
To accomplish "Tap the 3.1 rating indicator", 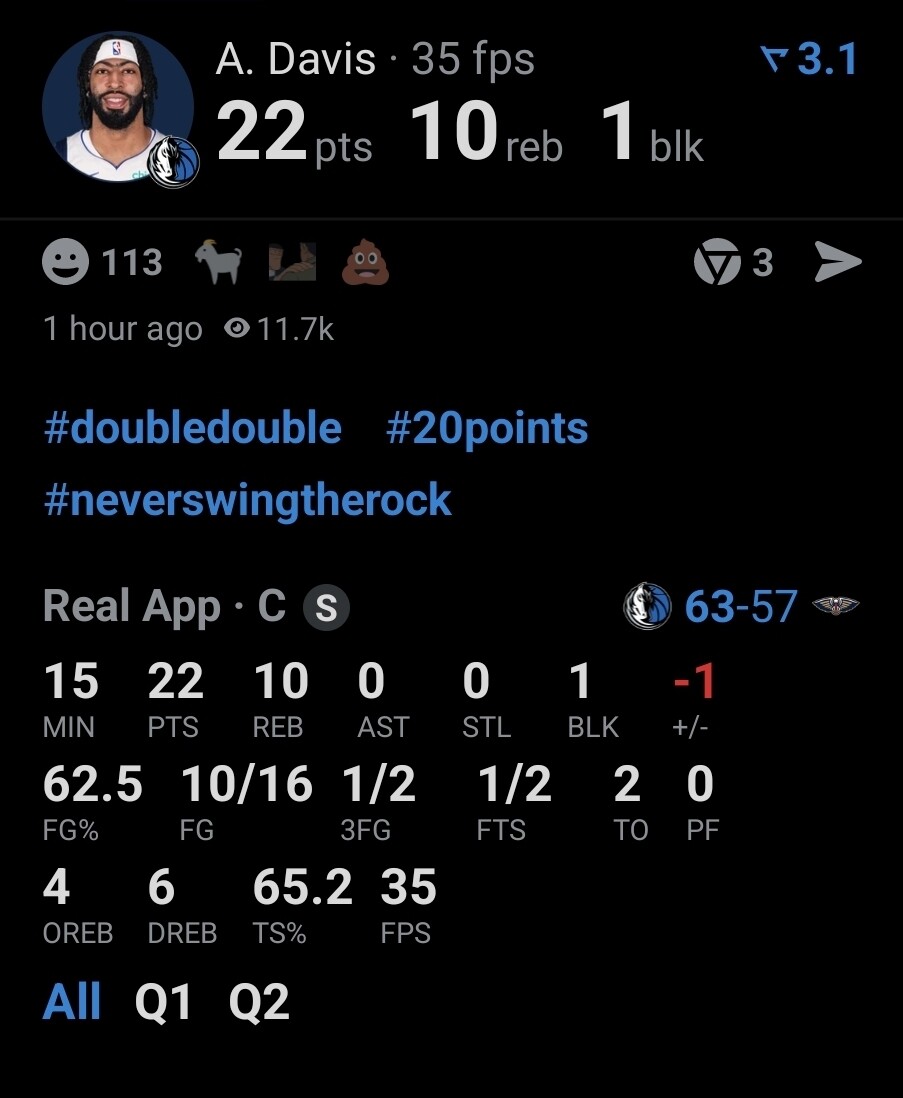I will pos(810,62).
